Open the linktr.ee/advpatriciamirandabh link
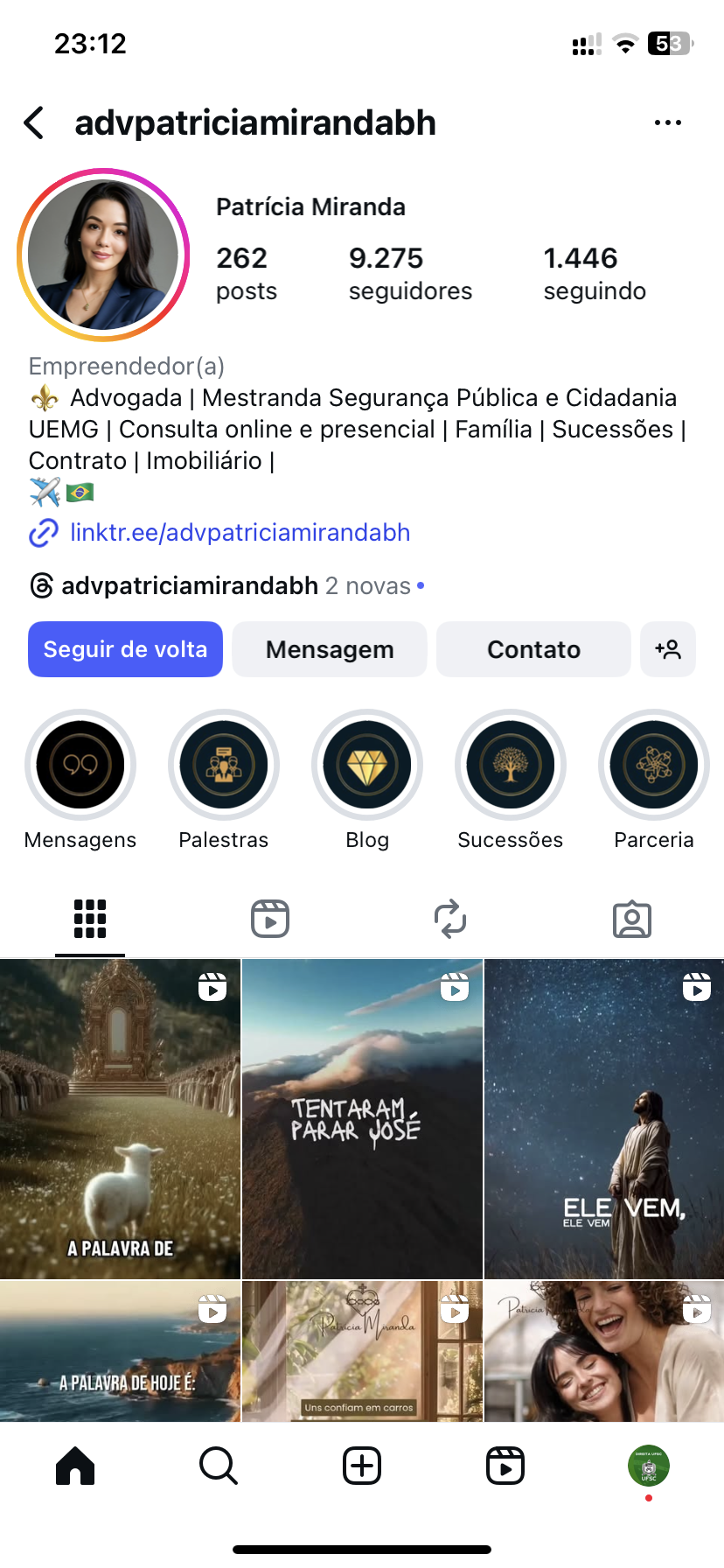Viewport: 724px width, 1568px height. coord(240,533)
